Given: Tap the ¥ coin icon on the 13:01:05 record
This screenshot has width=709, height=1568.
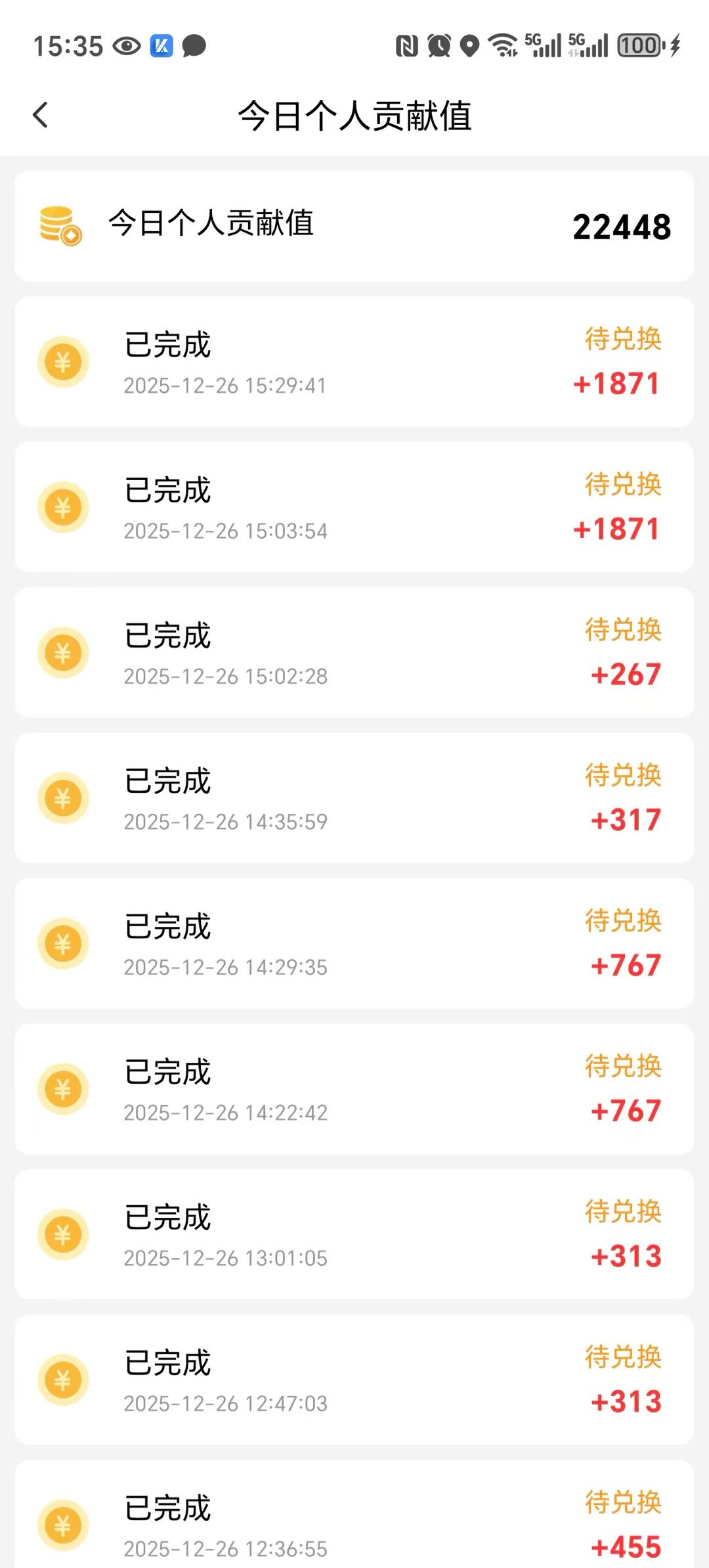Looking at the screenshot, I should pyautogui.click(x=64, y=1236).
